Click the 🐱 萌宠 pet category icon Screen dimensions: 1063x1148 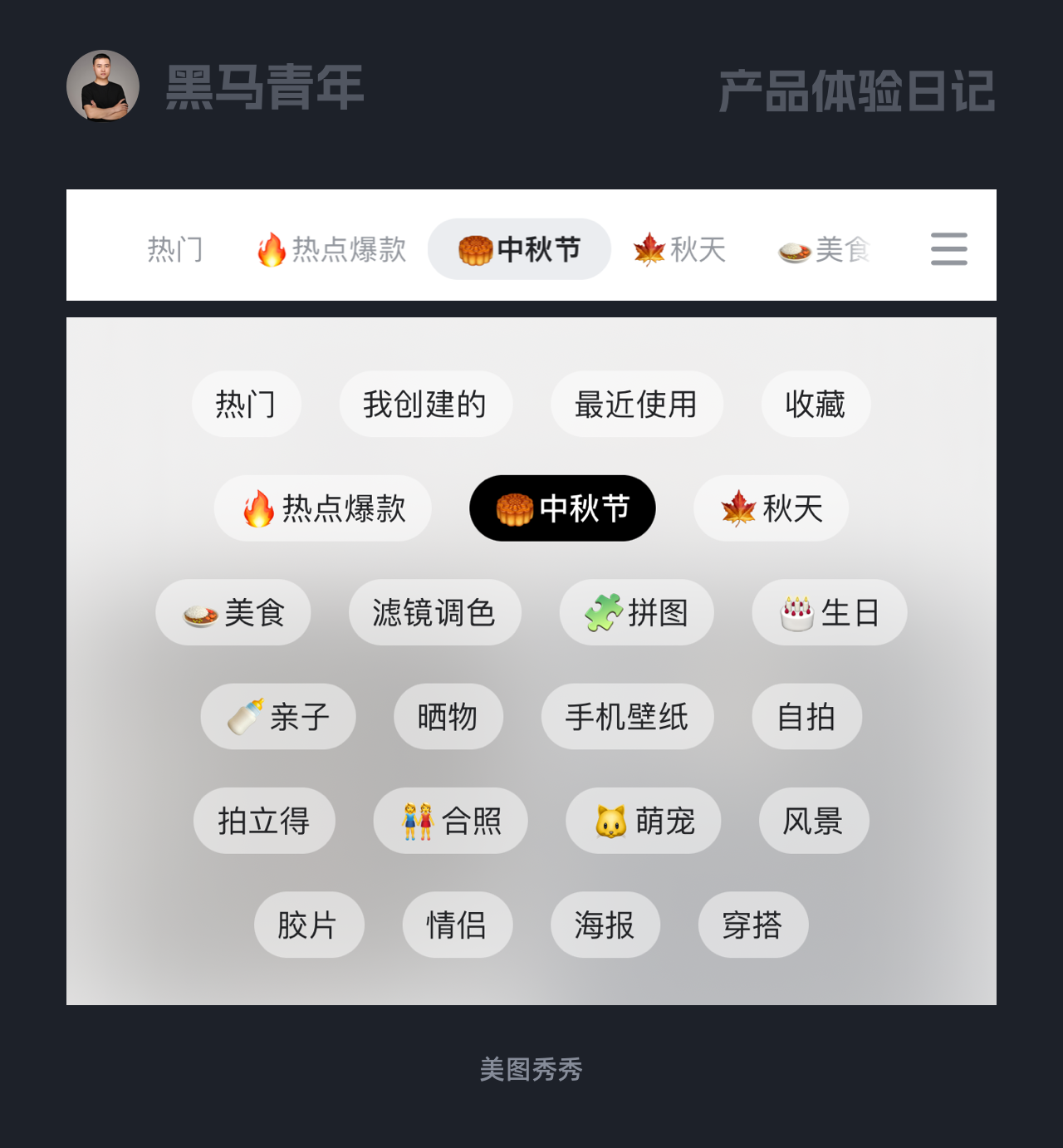[644, 821]
